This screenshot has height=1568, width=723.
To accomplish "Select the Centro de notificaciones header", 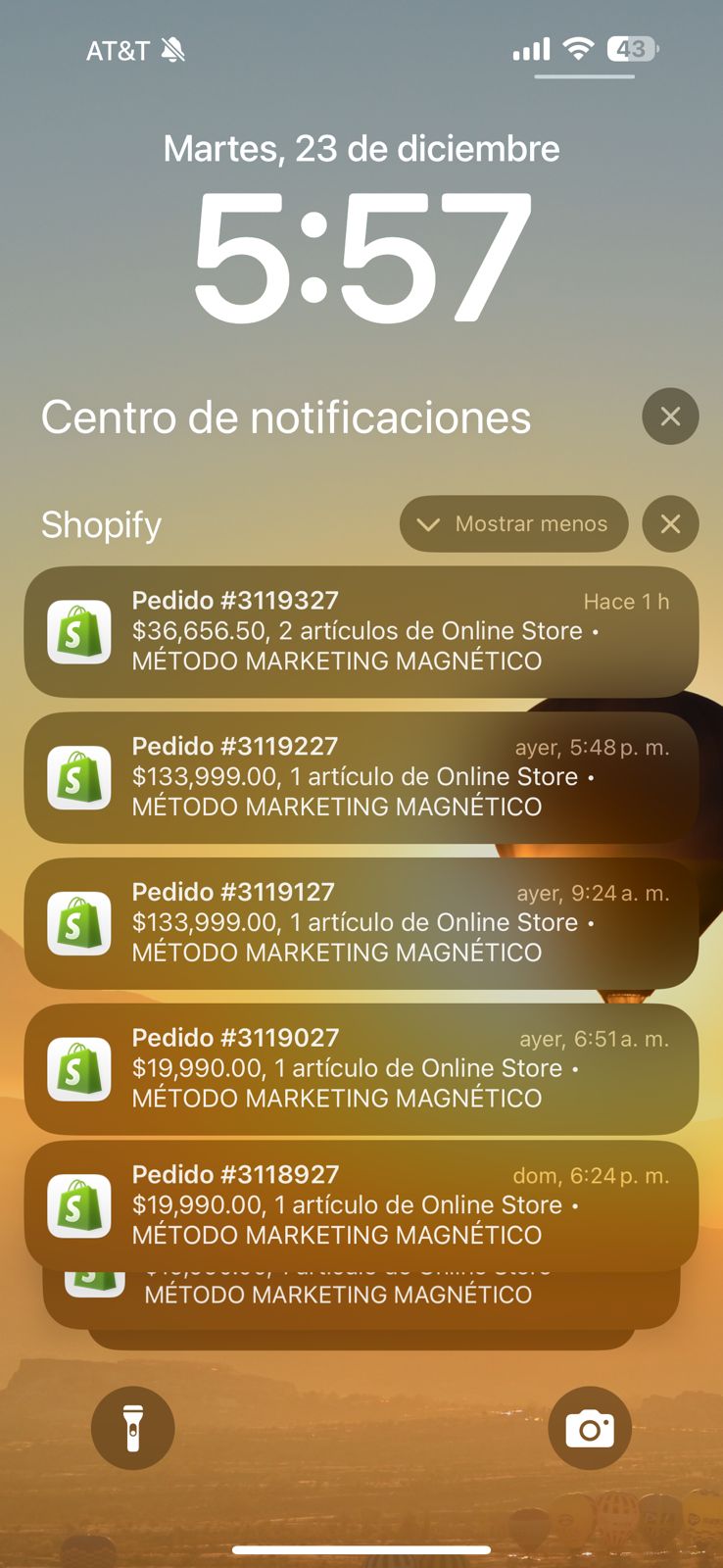I will [286, 416].
